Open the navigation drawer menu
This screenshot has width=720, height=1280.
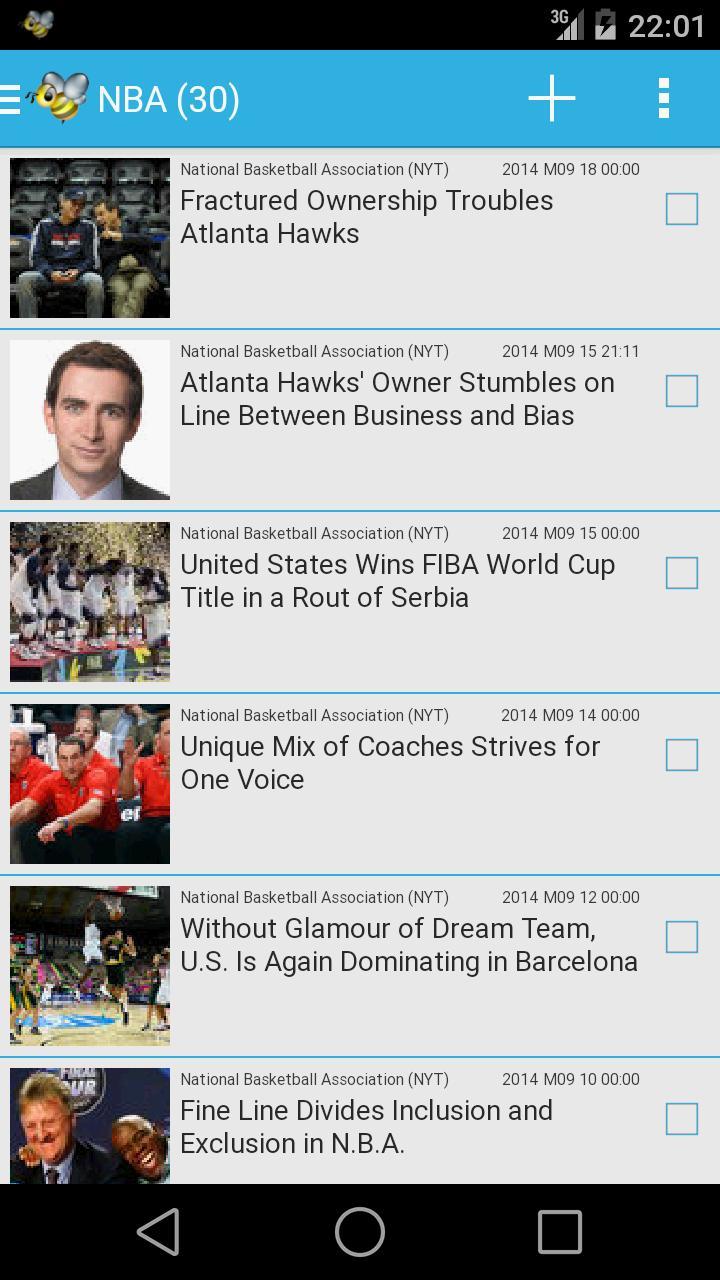coord(10,98)
